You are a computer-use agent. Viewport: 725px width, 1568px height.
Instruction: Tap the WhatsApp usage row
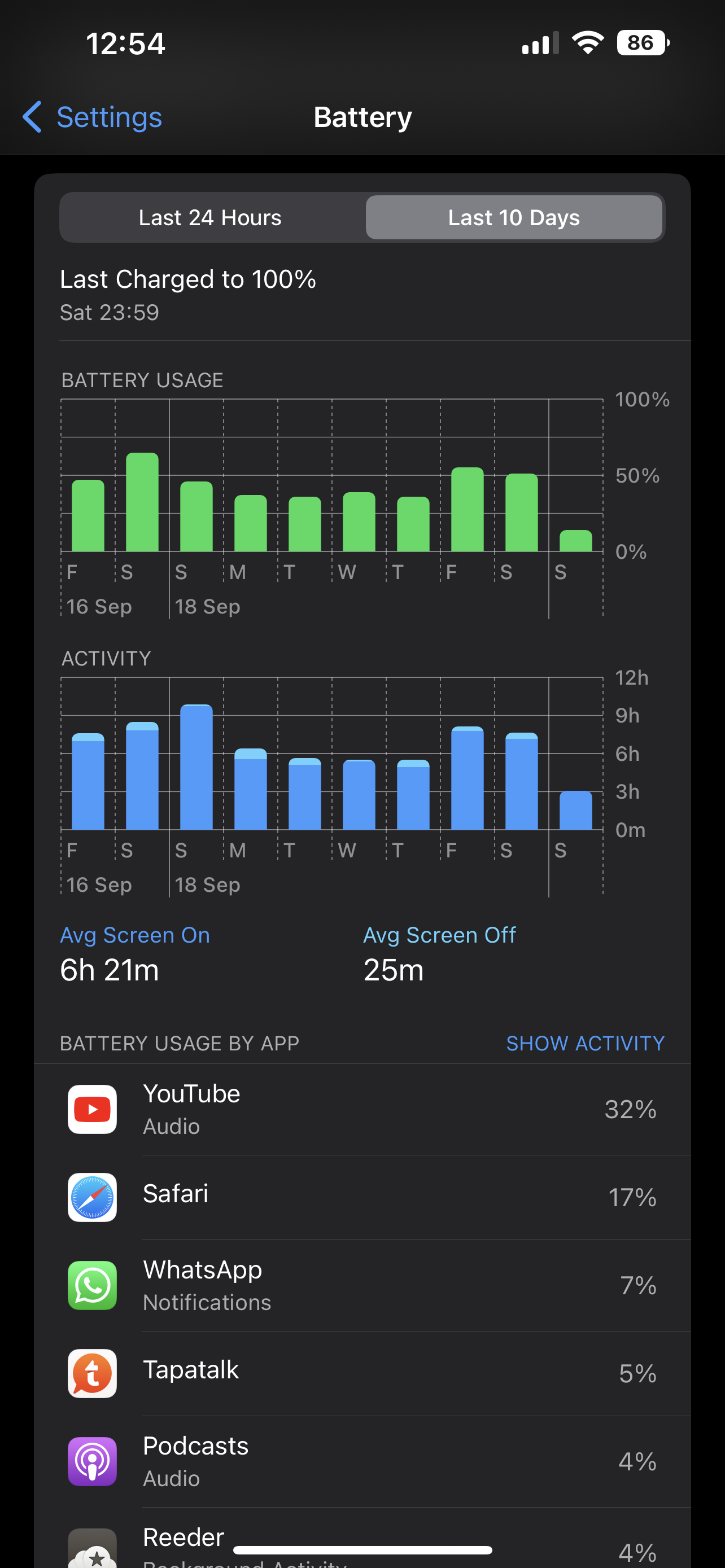coord(362,1284)
